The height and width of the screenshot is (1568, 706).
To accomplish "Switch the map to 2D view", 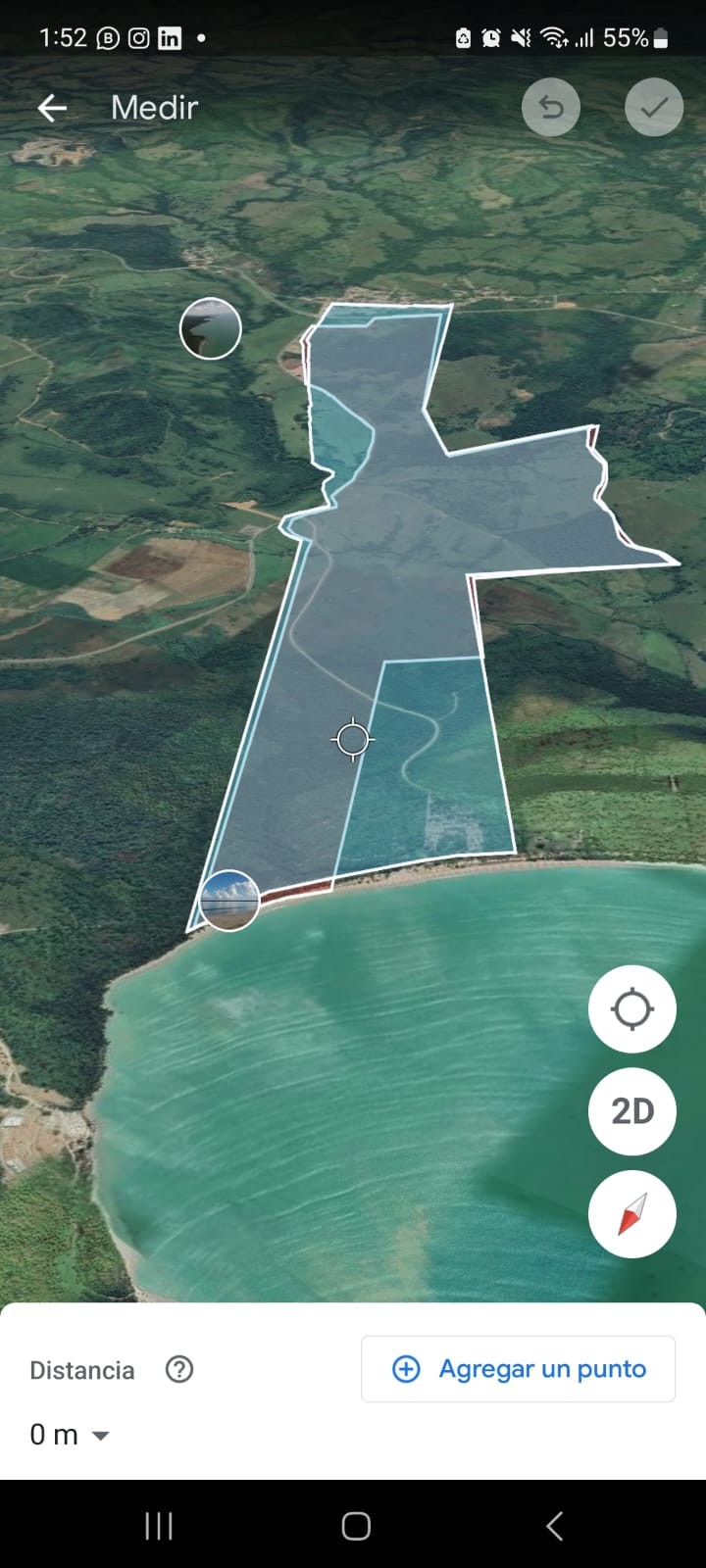I will tap(631, 1111).
